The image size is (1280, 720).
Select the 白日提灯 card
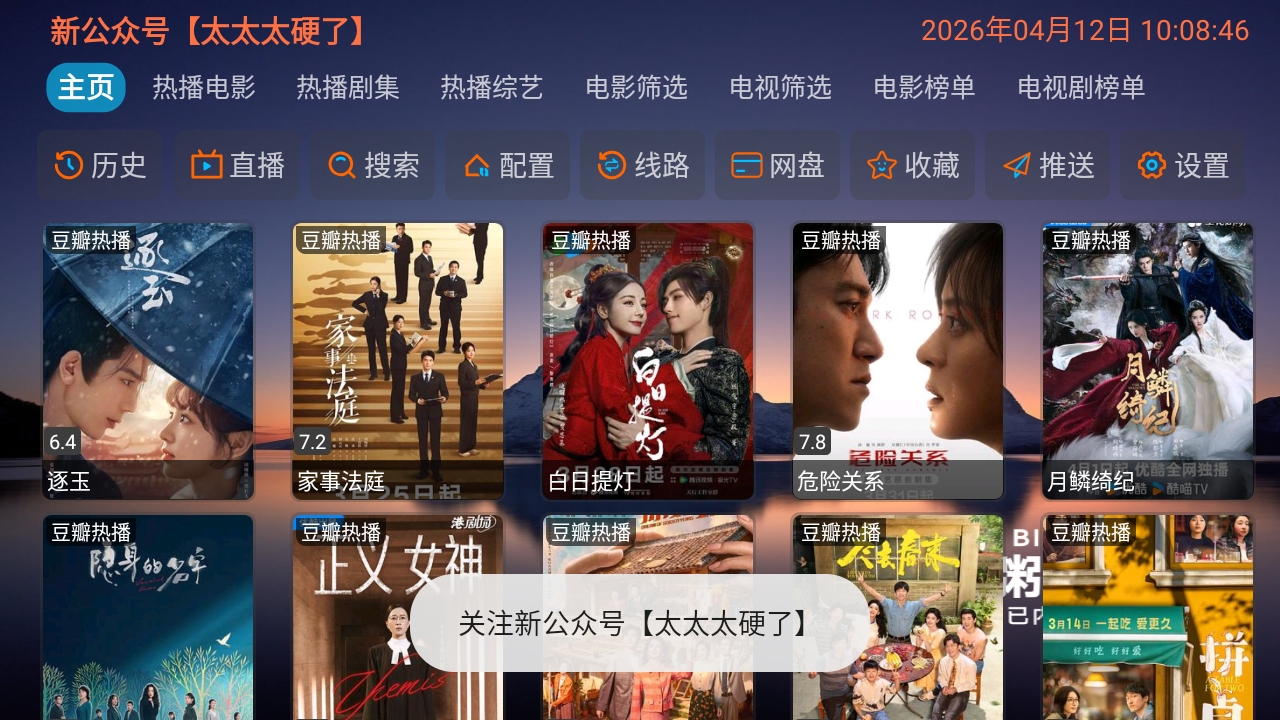[x=648, y=360]
